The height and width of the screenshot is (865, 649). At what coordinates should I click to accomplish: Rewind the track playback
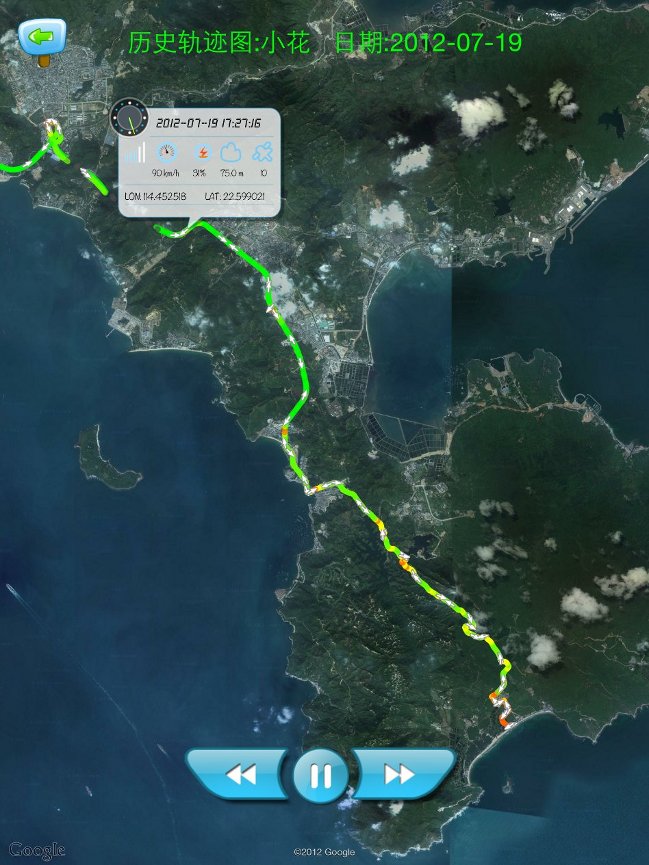pyautogui.click(x=240, y=773)
